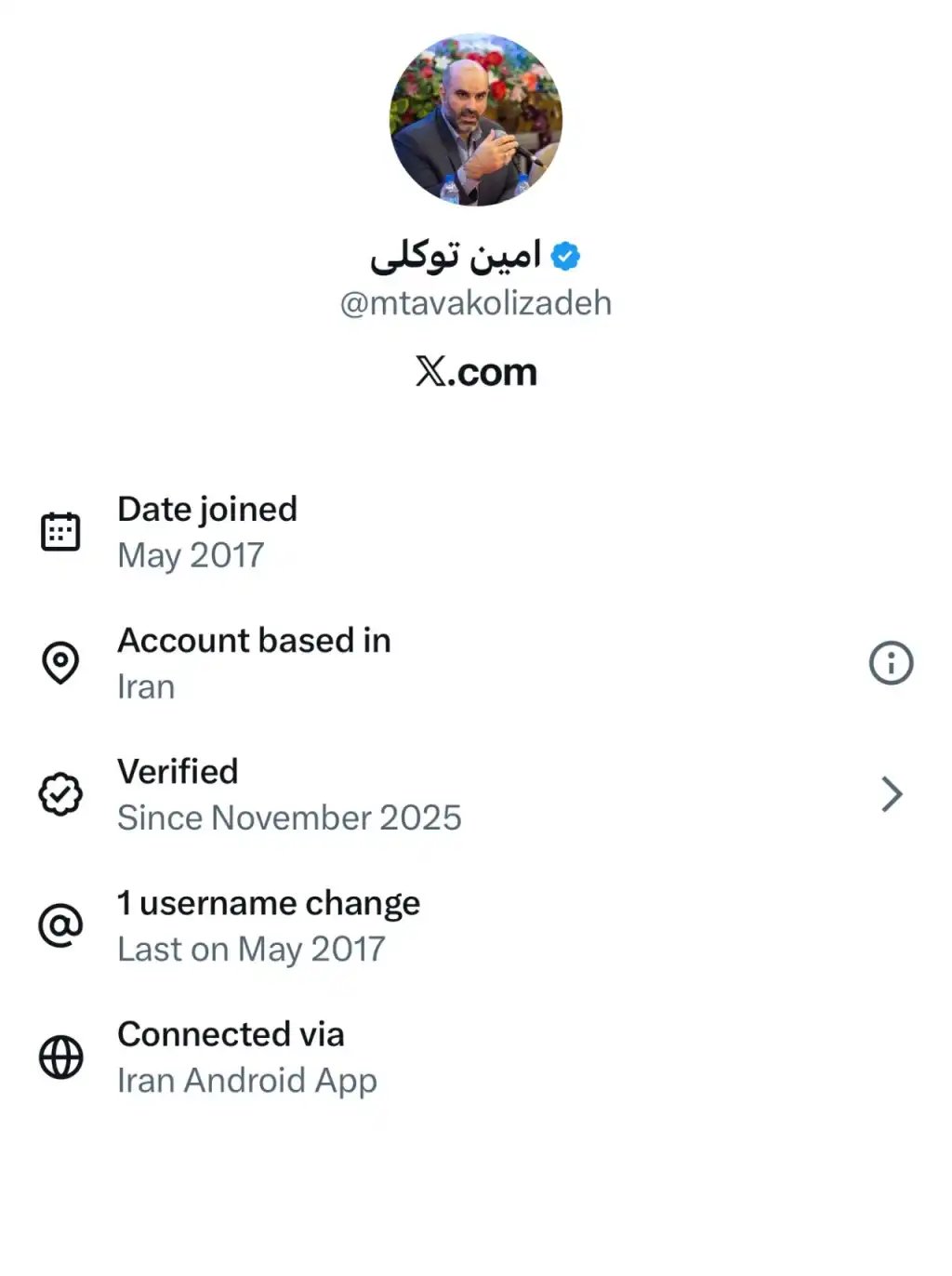Click the calendar icon beside Date joined

pyautogui.click(x=59, y=530)
